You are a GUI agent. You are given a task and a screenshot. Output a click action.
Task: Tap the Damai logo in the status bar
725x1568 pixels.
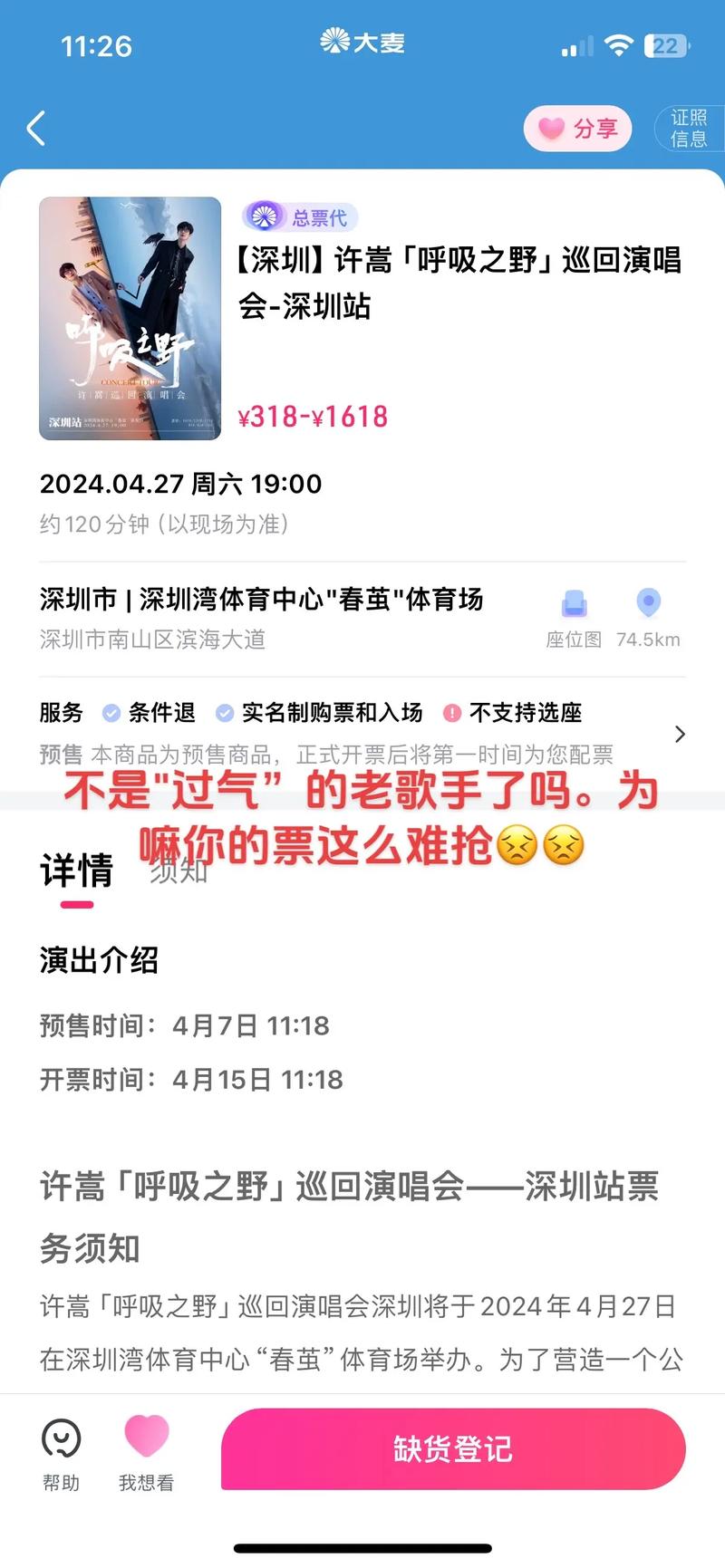(x=362, y=43)
